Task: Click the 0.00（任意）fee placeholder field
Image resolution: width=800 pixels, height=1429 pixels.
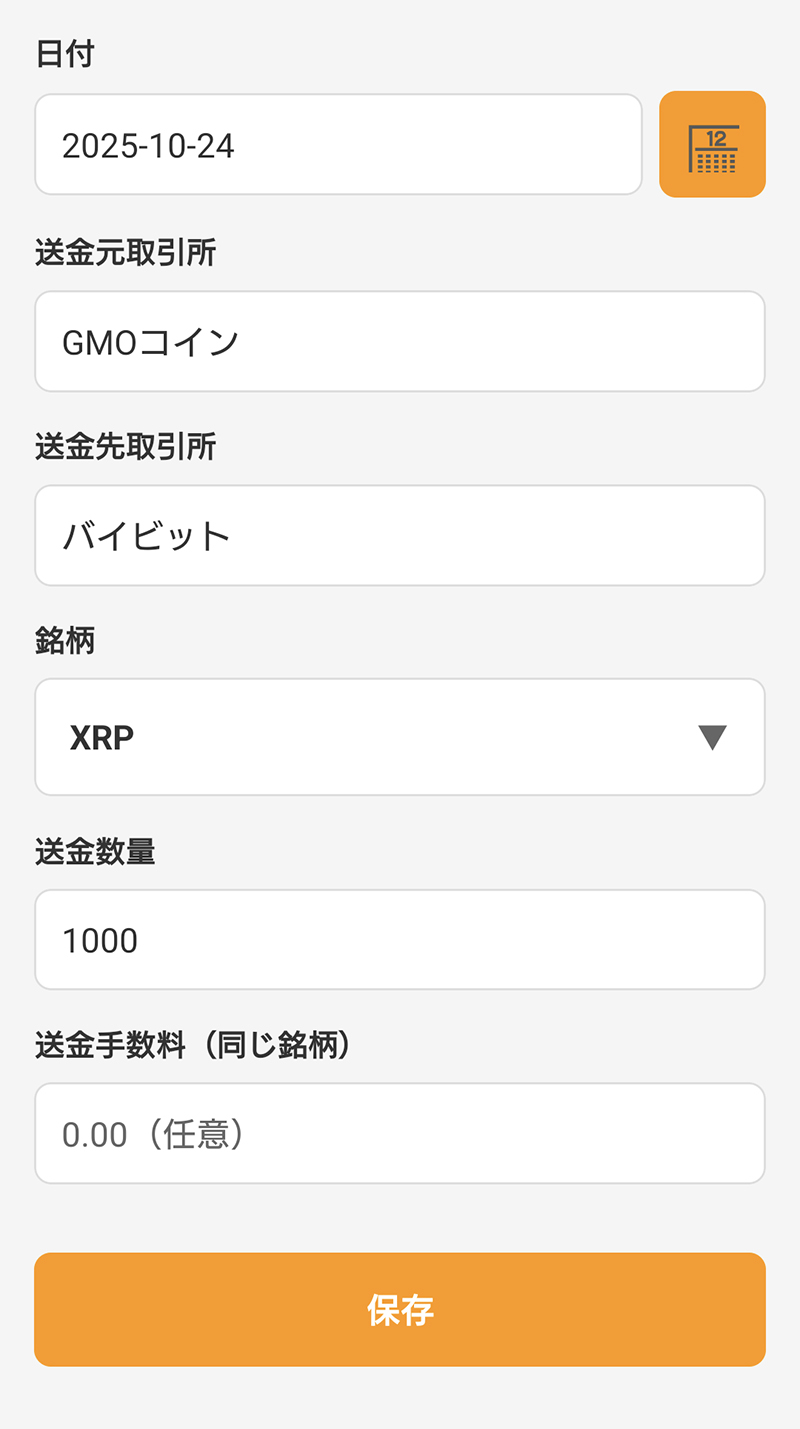Action: pyautogui.click(x=400, y=1133)
